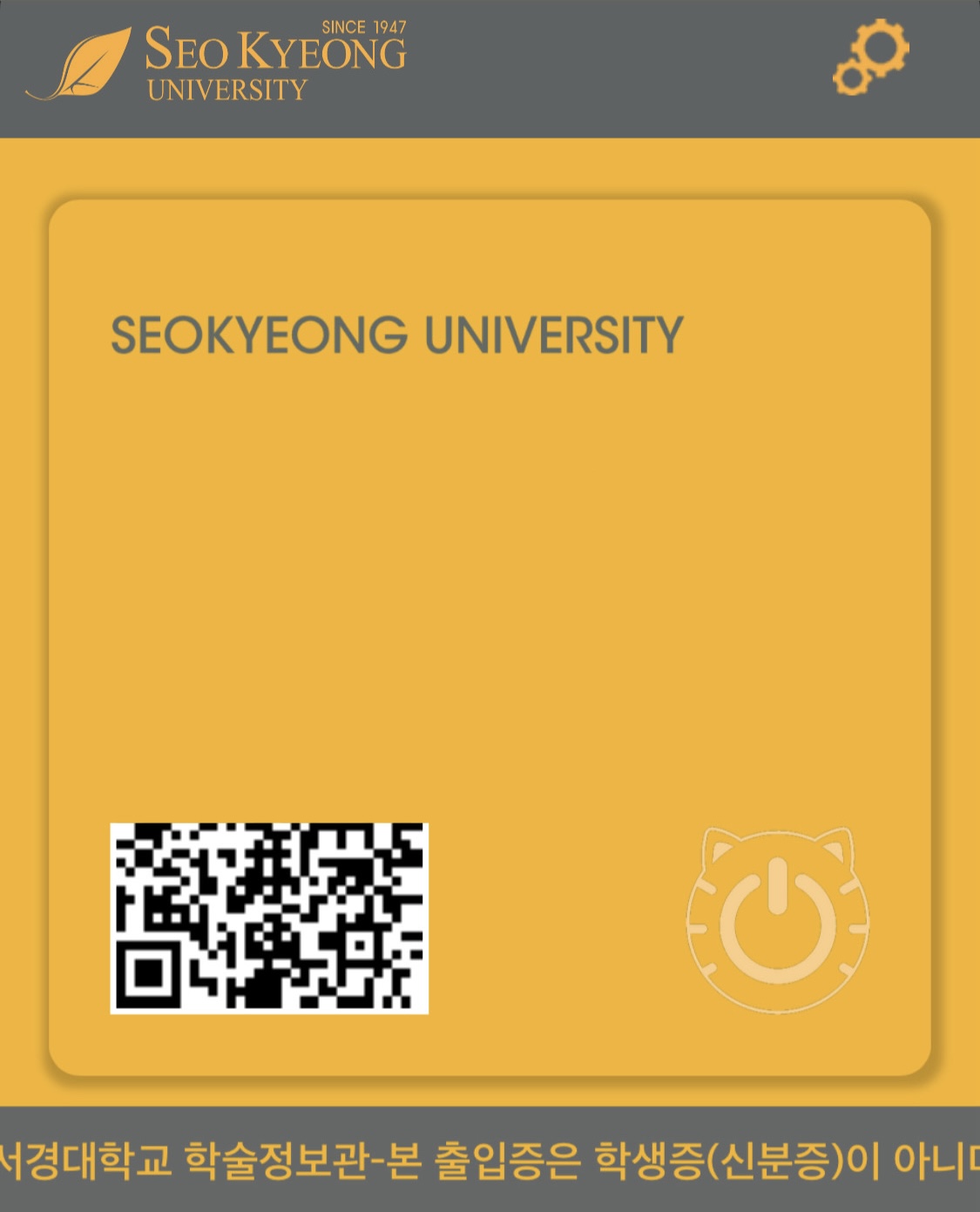Open the settings gears icon
The image size is (980, 1212).
pos(870,58)
